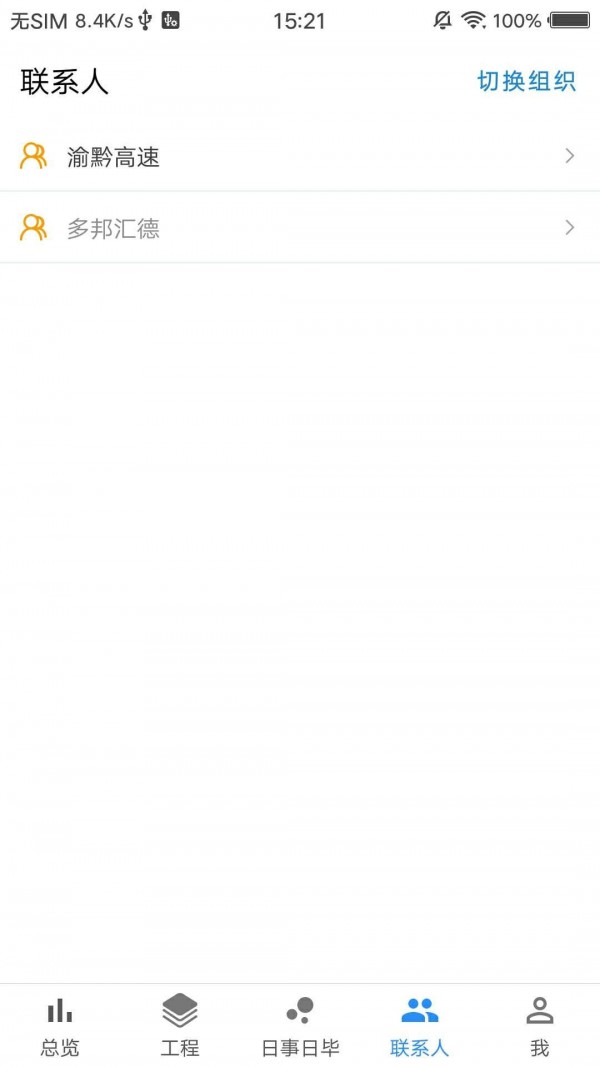Viewport: 600px width, 1067px height.
Task: Select the 联系人 tab
Action: pyautogui.click(x=420, y=1026)
